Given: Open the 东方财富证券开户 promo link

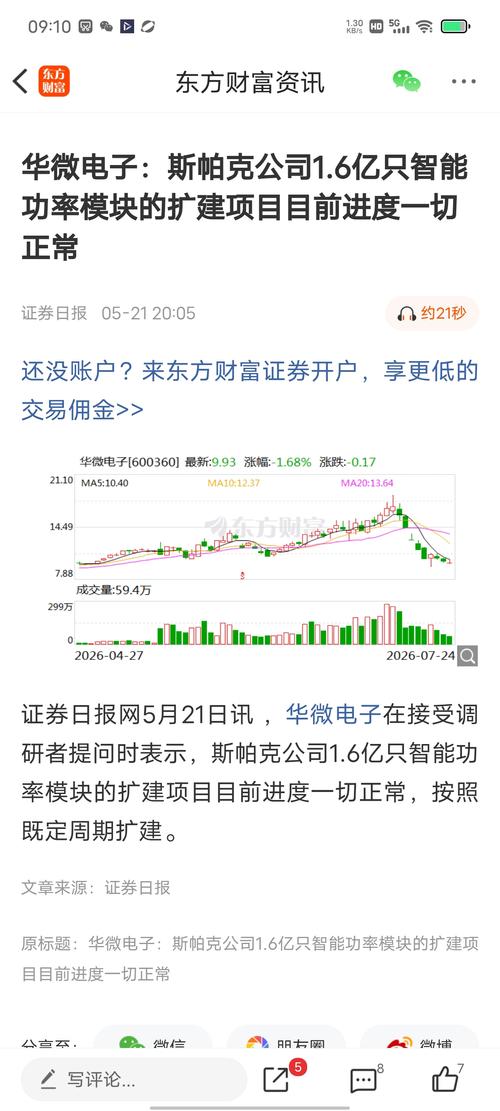Looking at the screenshot, I should coord(249,390).
